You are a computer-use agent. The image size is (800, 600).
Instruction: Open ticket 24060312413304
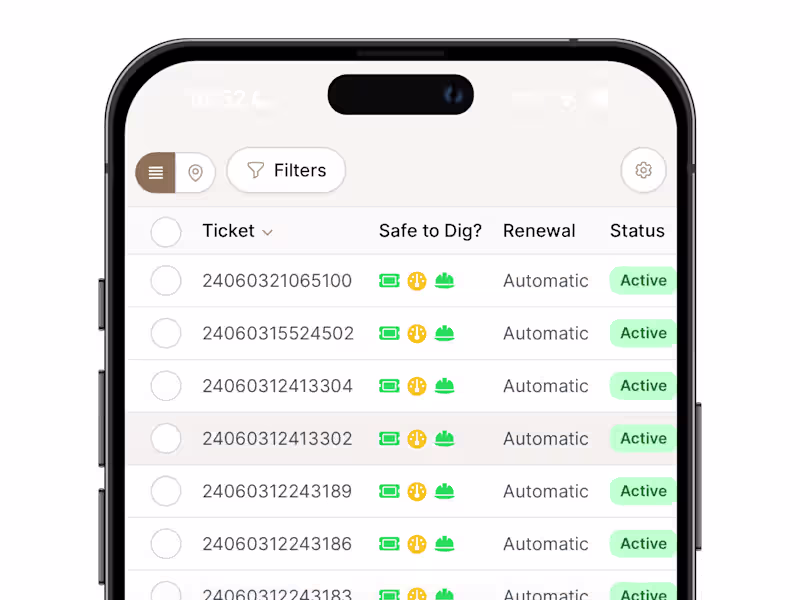tap(277, 386)
